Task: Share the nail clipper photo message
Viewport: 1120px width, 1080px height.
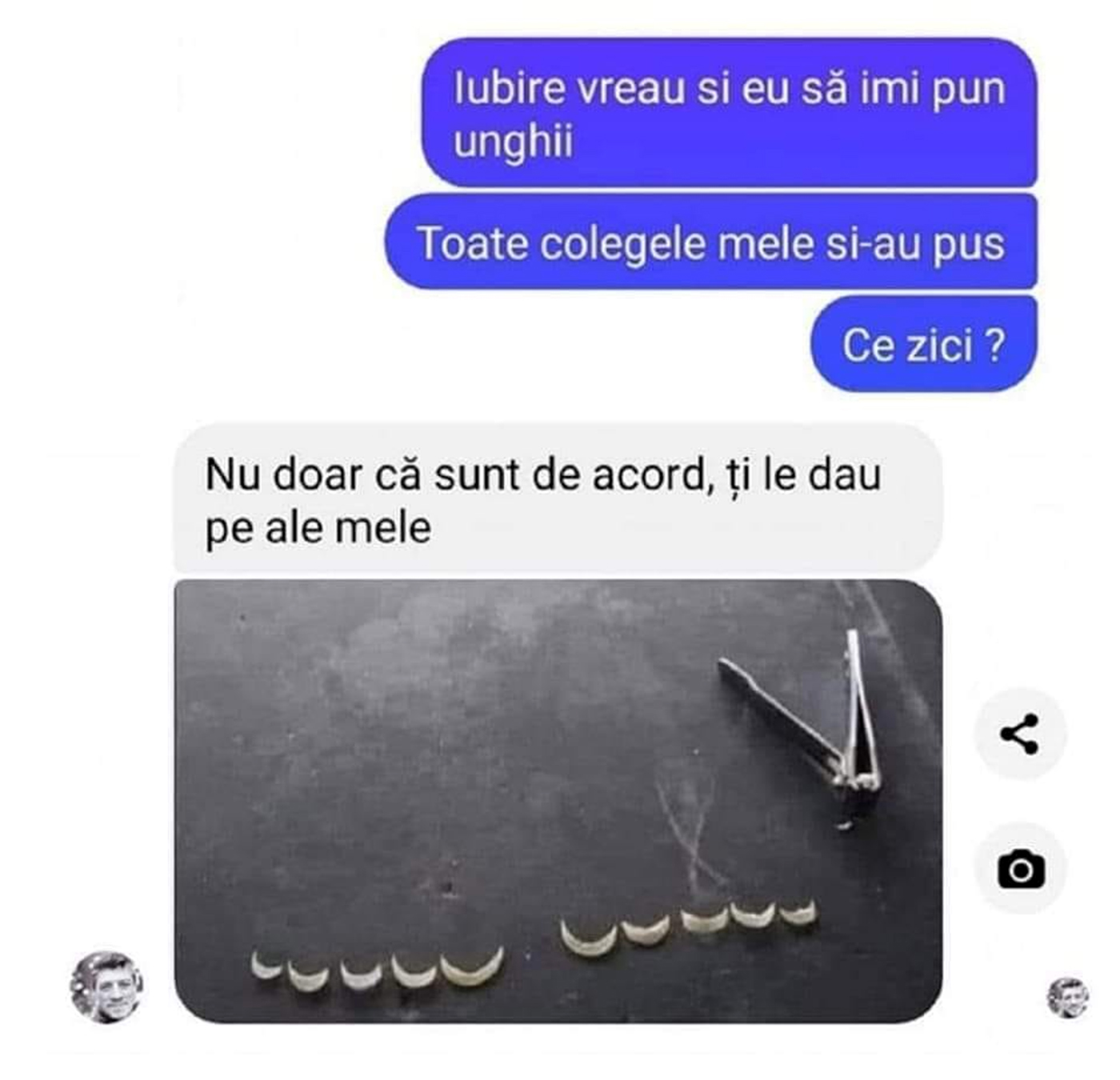Action: pyautogui.click(x=1020, y=734)
